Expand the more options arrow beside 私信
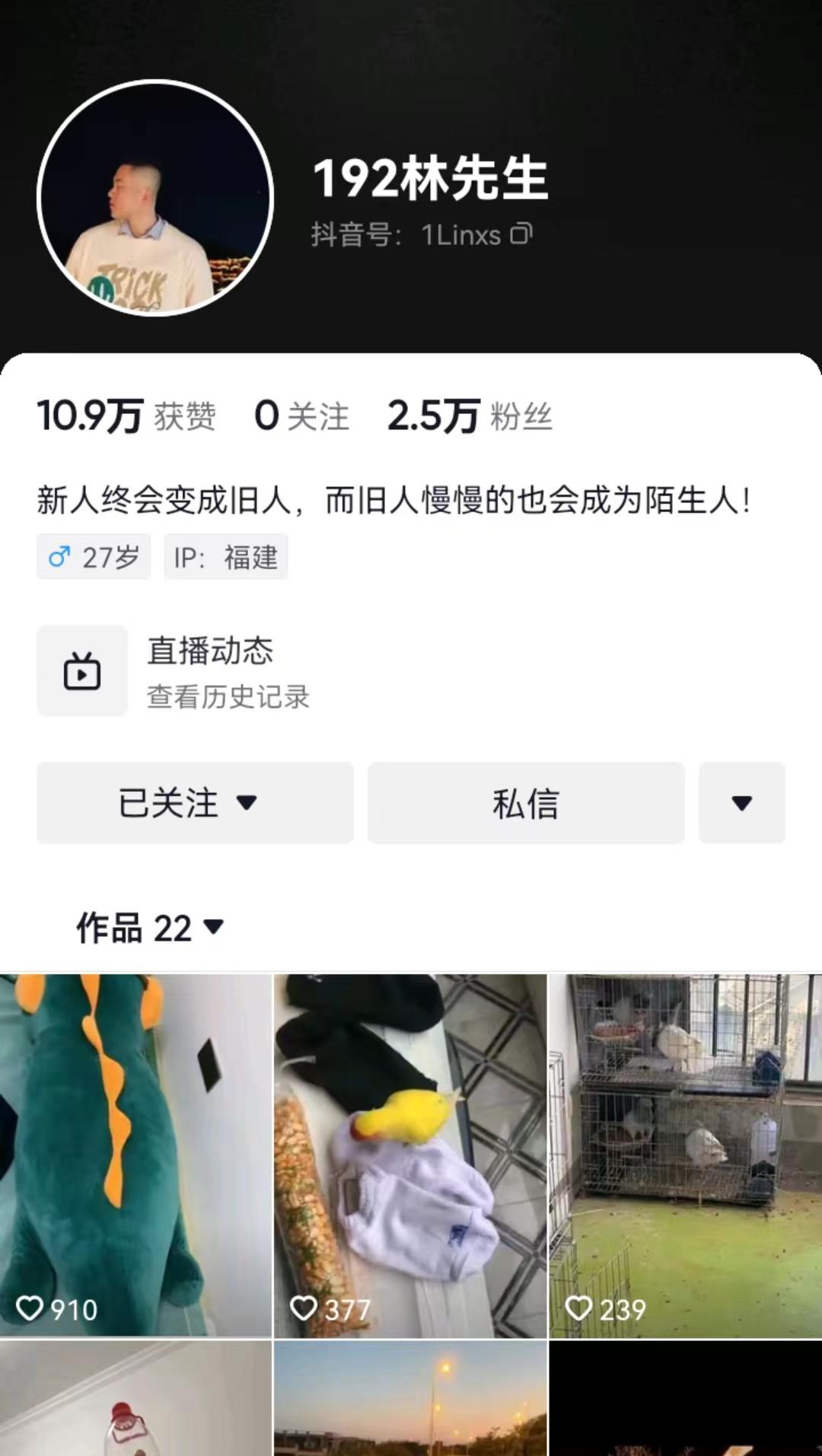 tap(741, 803)
